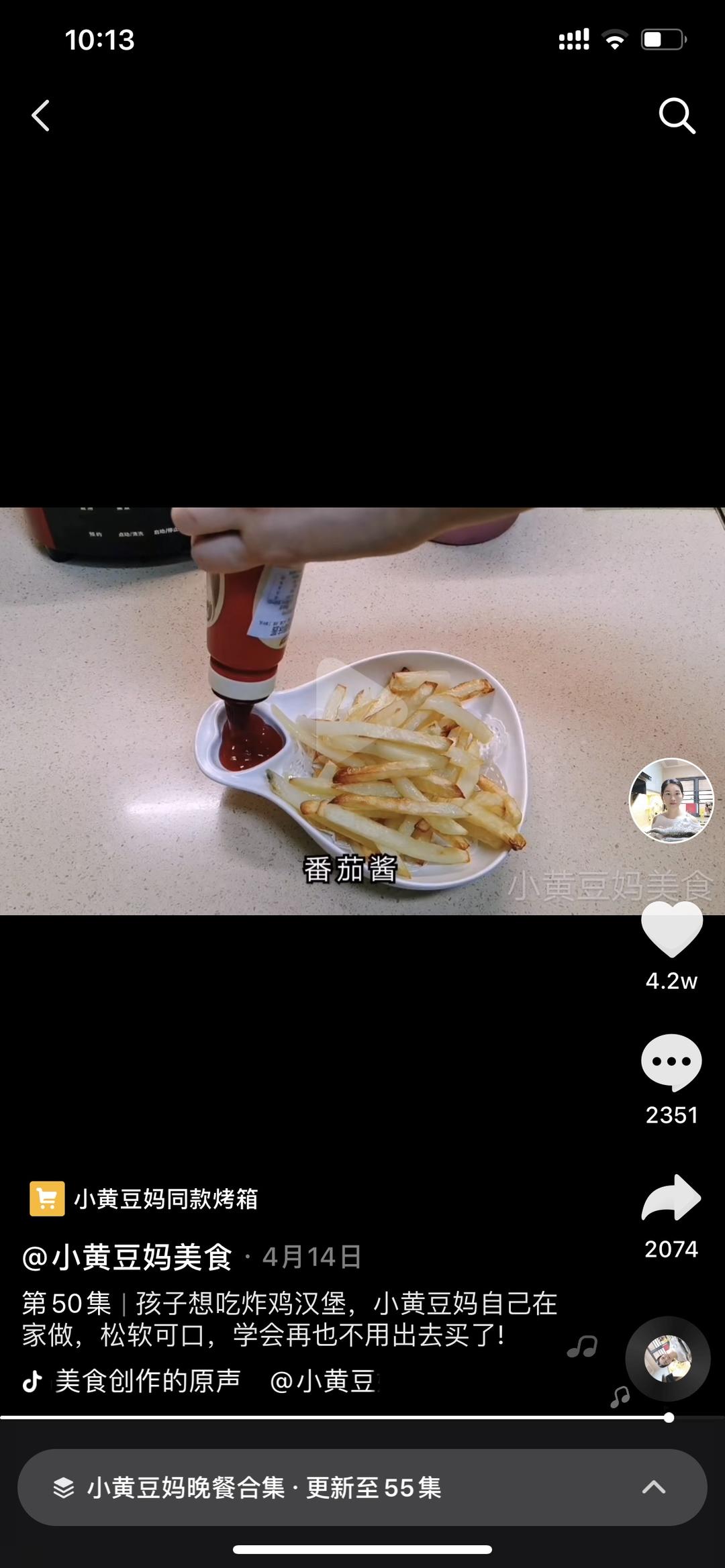Expand the 小黄豆妈晚餐合集 collection bar
725x1568 pixels.
point(362,1487)
